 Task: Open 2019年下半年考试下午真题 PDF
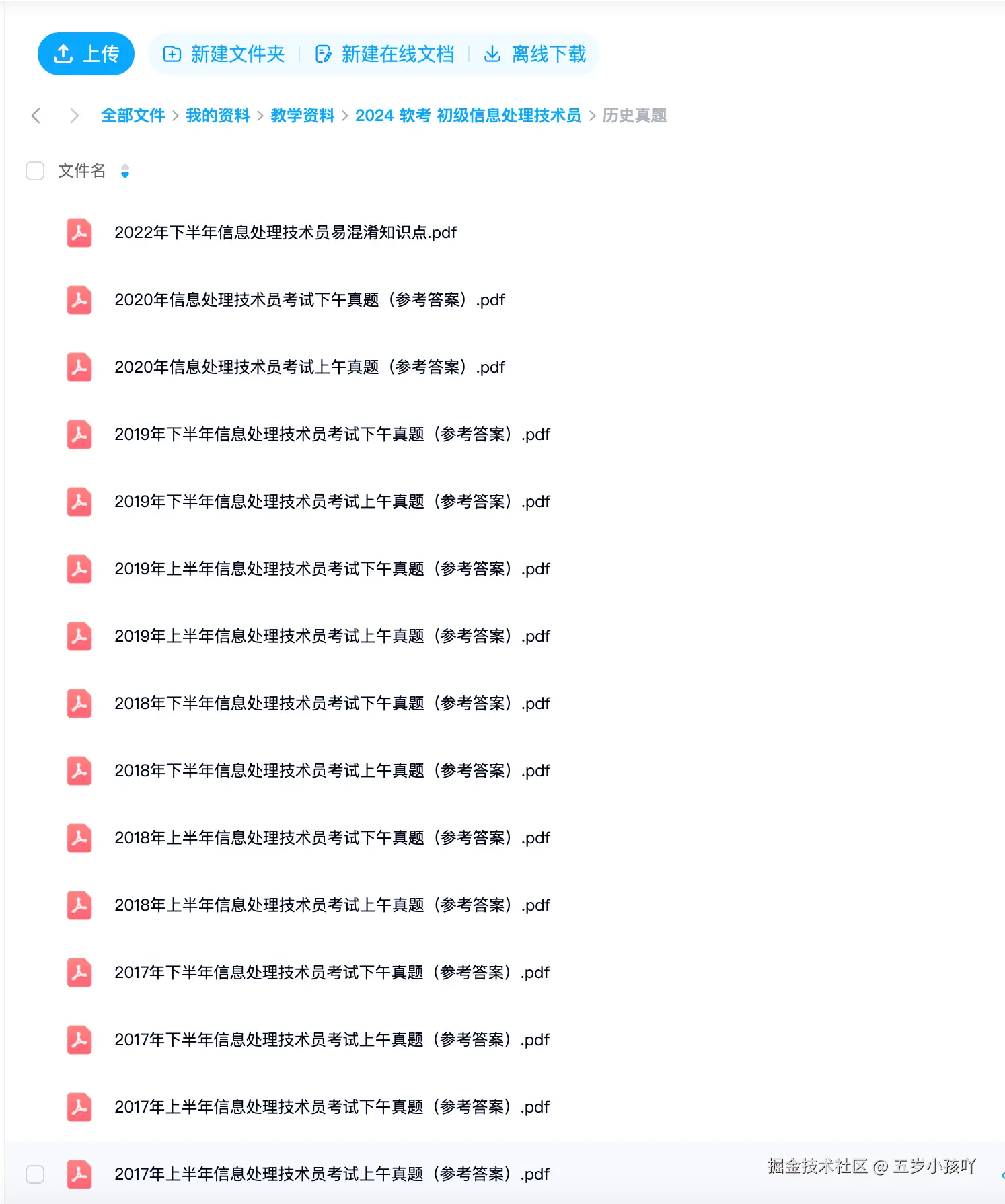(332, 435)
